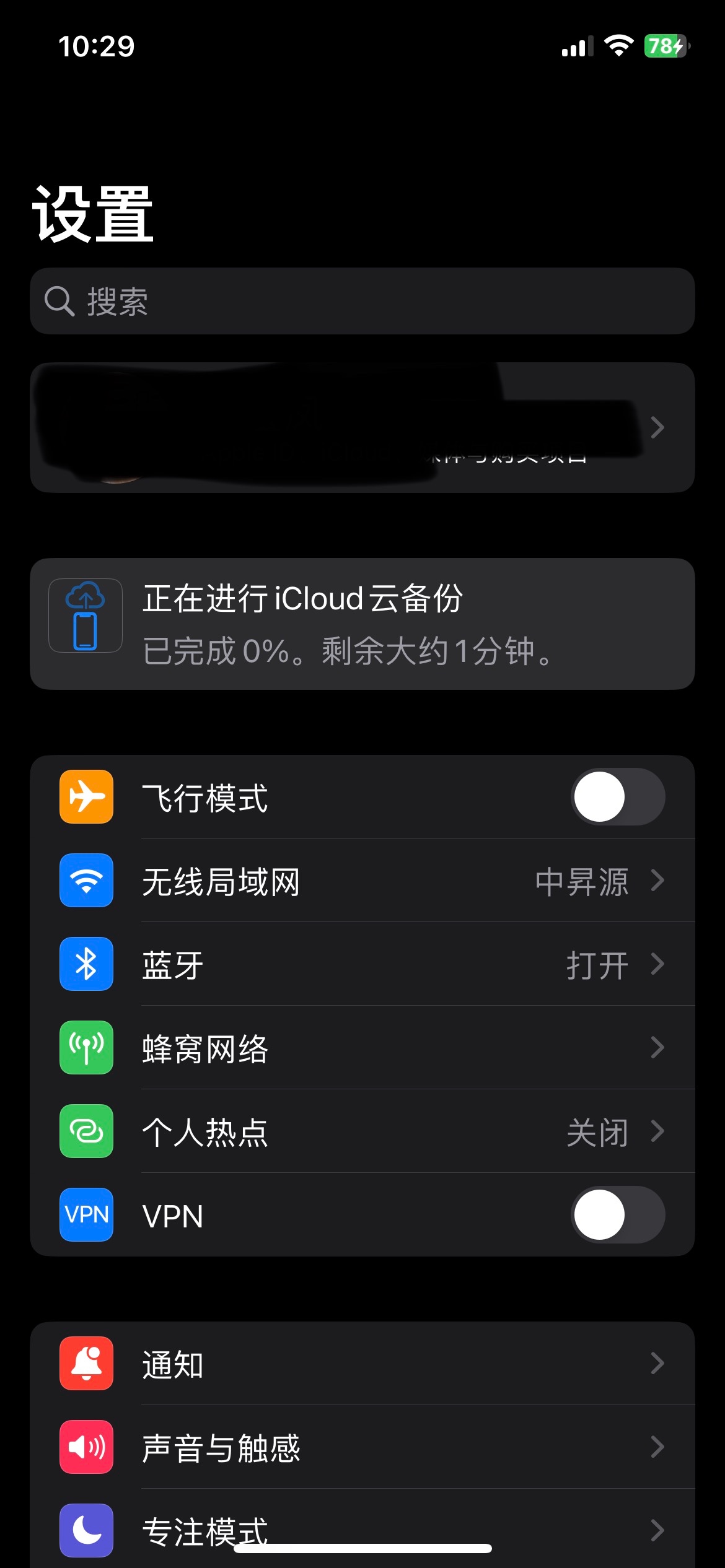725x1568 pixels.
Task: Open 通知 settings
Action: [x=362, y=1364]
